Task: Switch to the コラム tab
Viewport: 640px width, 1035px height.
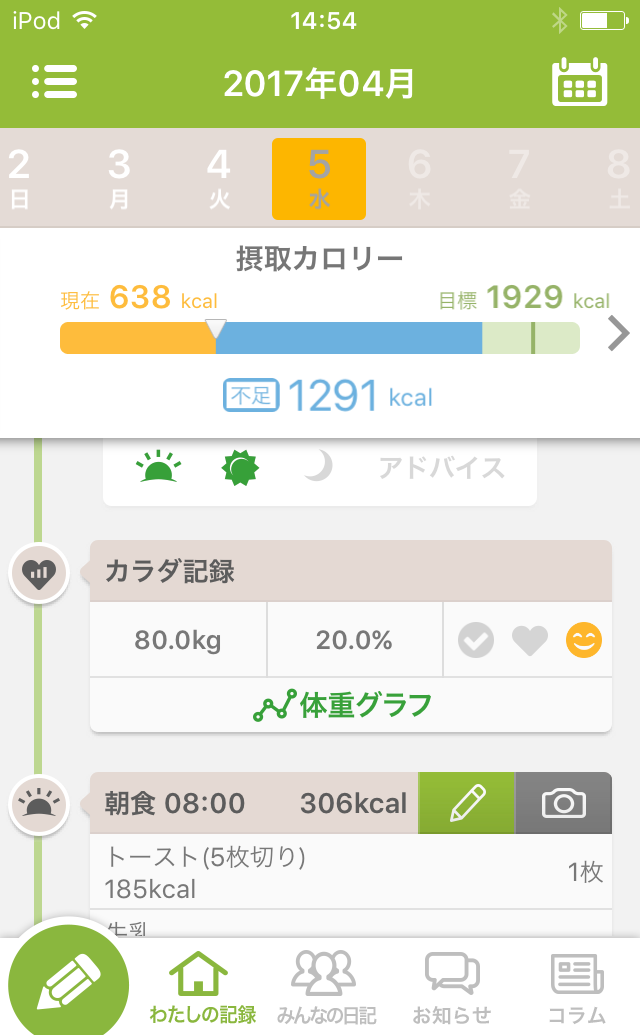Action: (577, 987)
